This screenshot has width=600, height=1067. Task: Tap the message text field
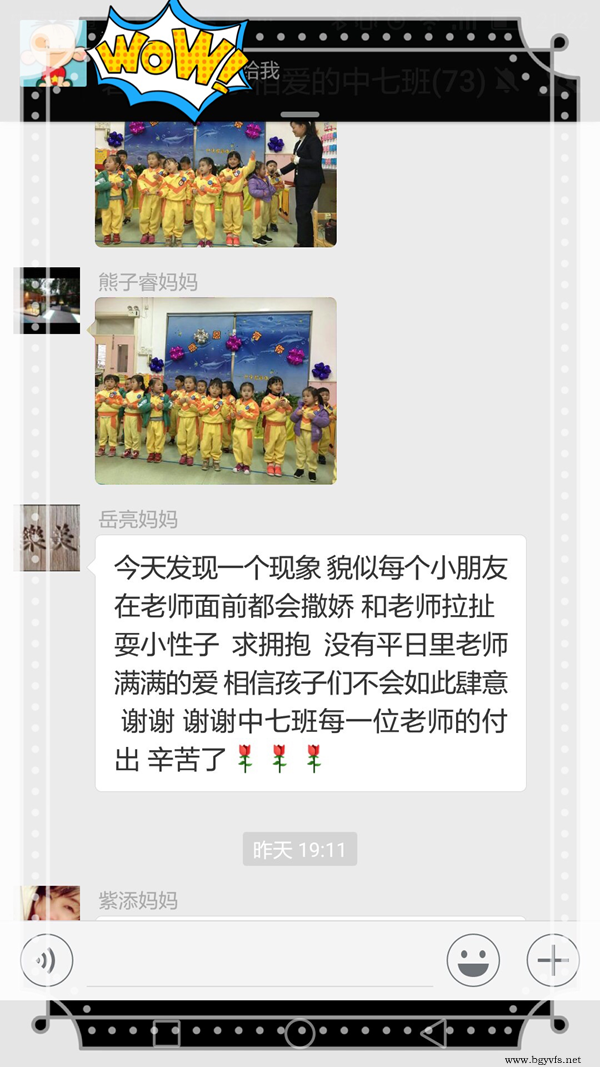[260, 962]
